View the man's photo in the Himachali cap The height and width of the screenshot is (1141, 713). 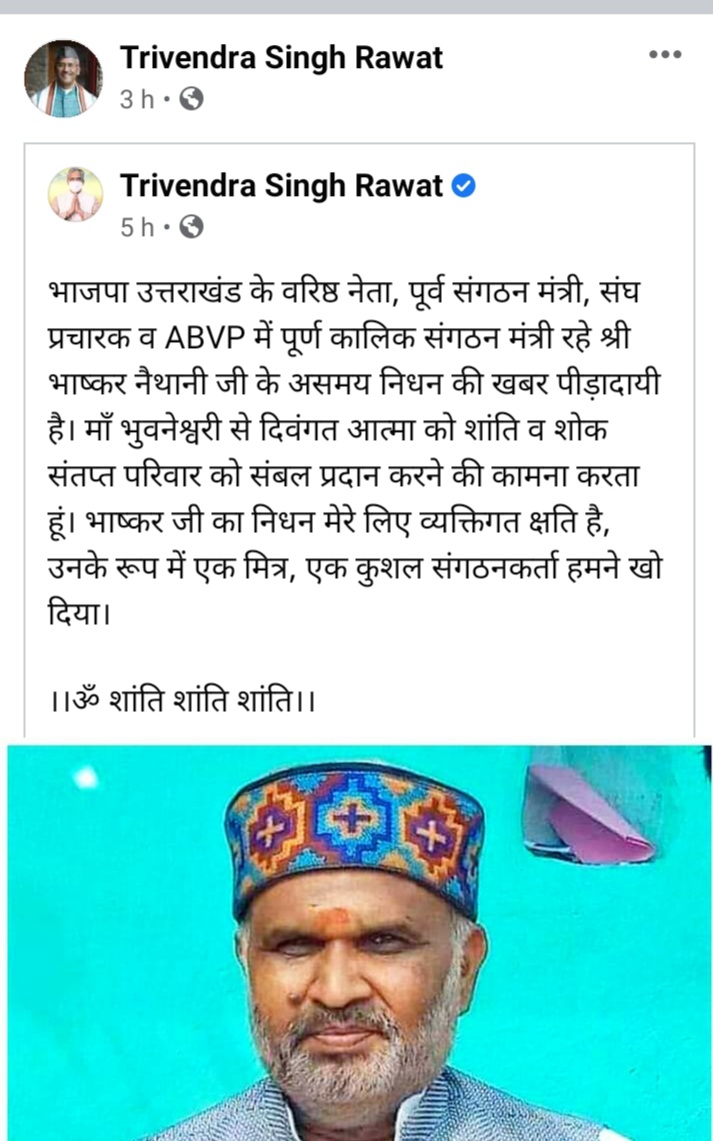356,940
